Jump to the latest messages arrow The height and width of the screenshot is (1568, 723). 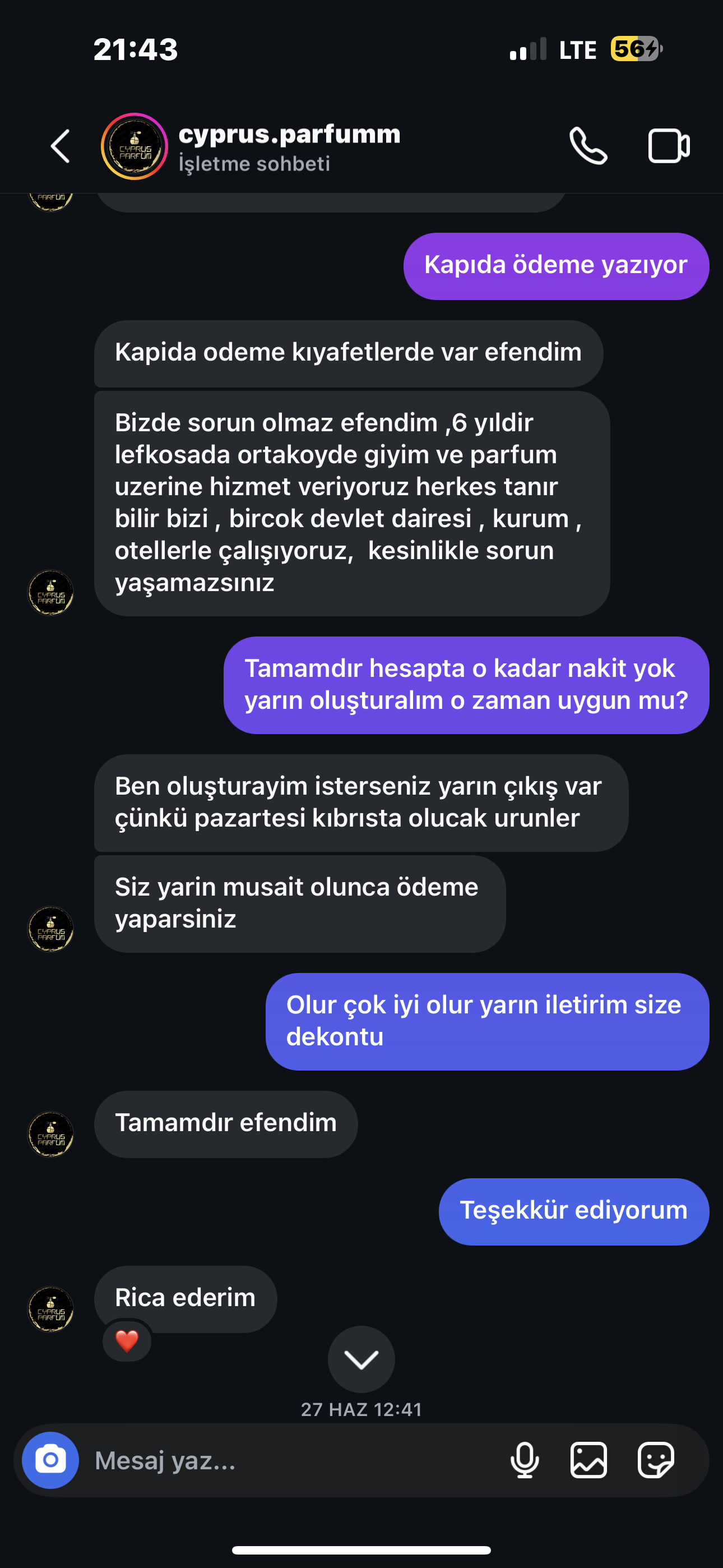pos(361,1359)
